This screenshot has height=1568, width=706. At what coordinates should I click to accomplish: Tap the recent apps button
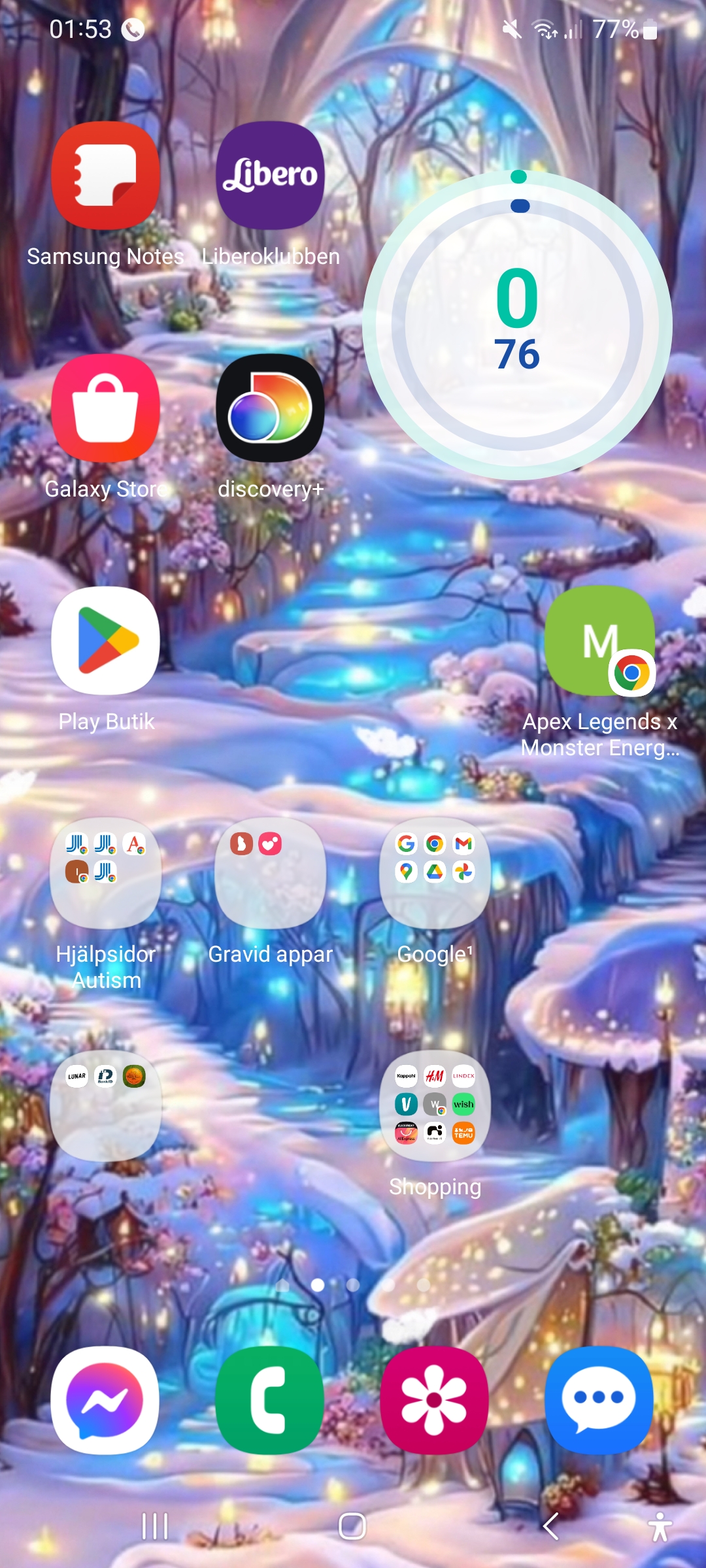coord(155,1526)
